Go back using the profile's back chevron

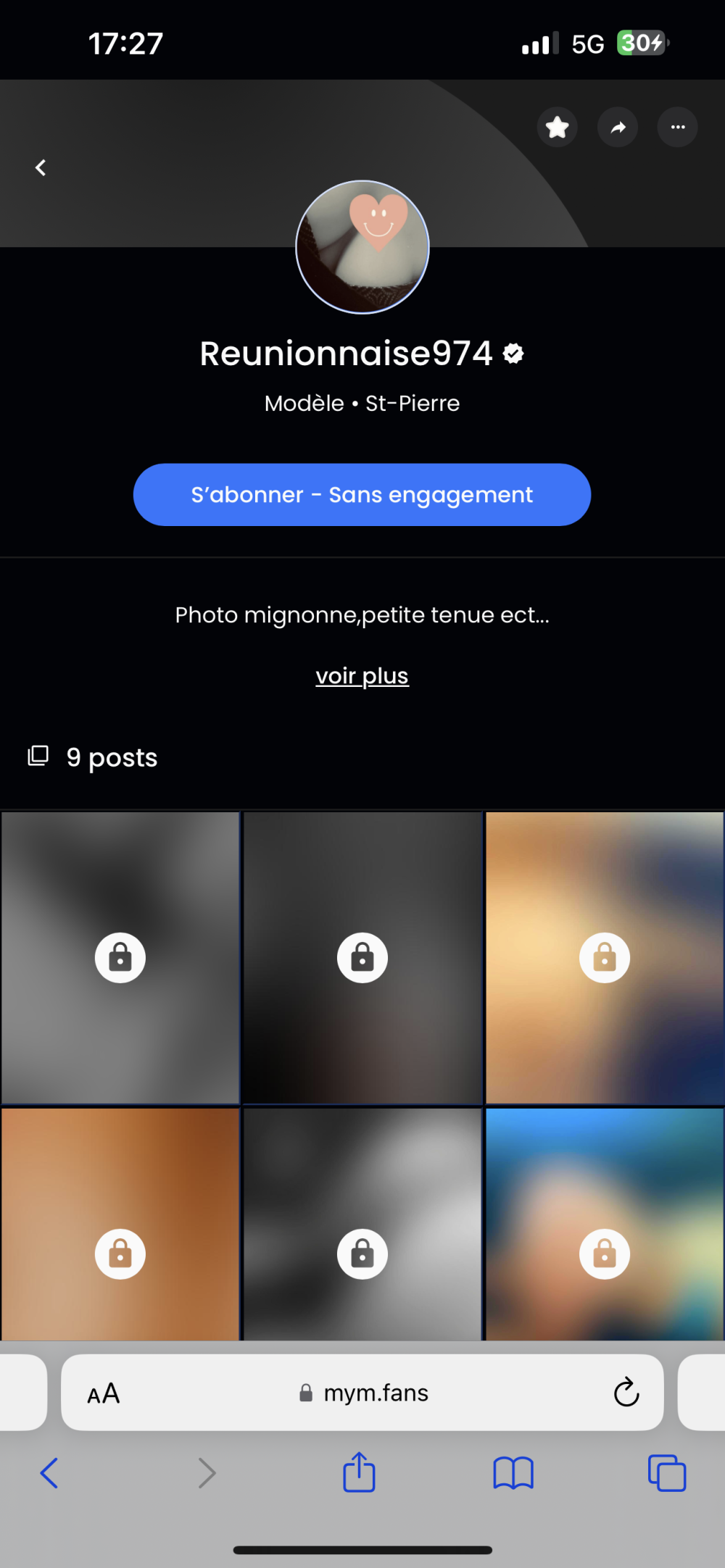[x=41, y=168]
